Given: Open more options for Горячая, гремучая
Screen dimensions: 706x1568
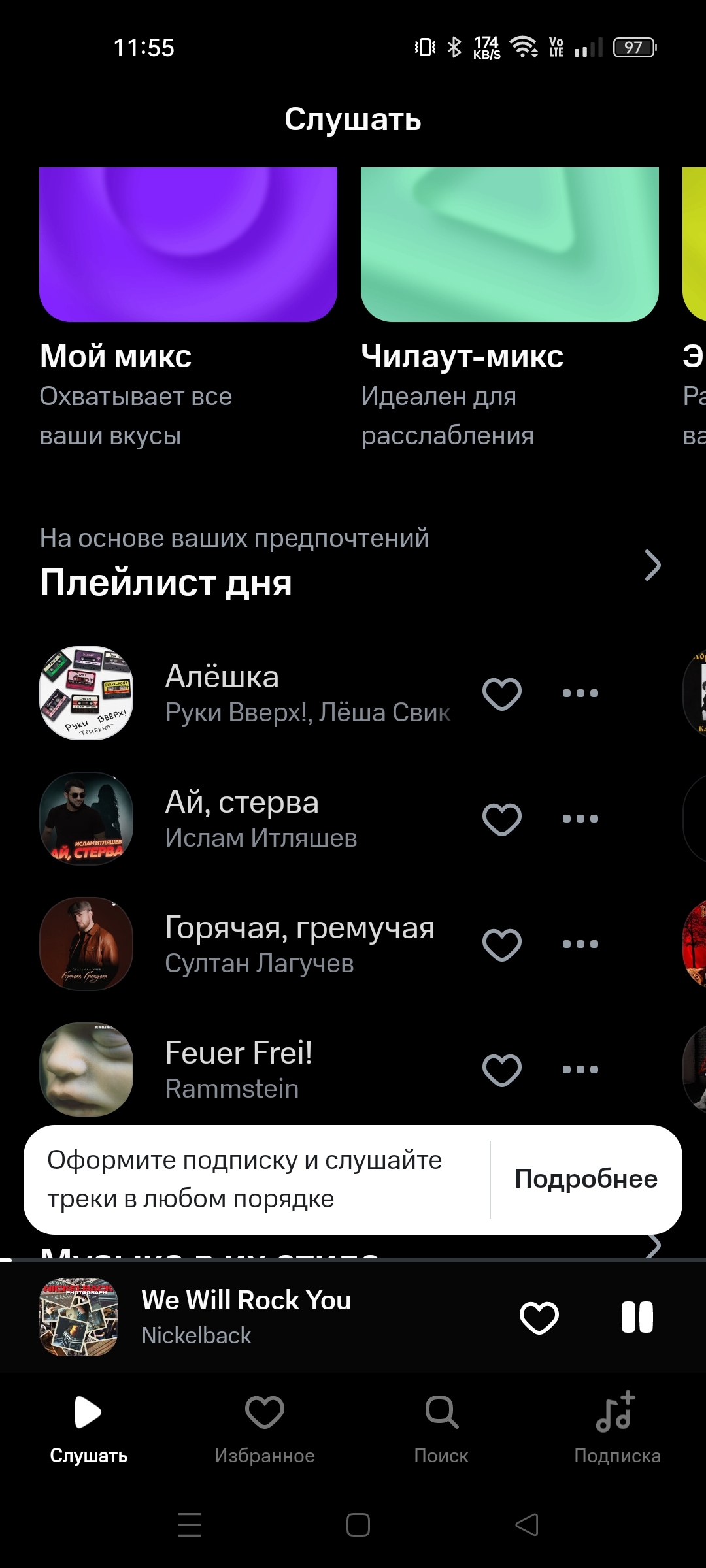Looking at the screenshot, I should click(x=580, y=944).
